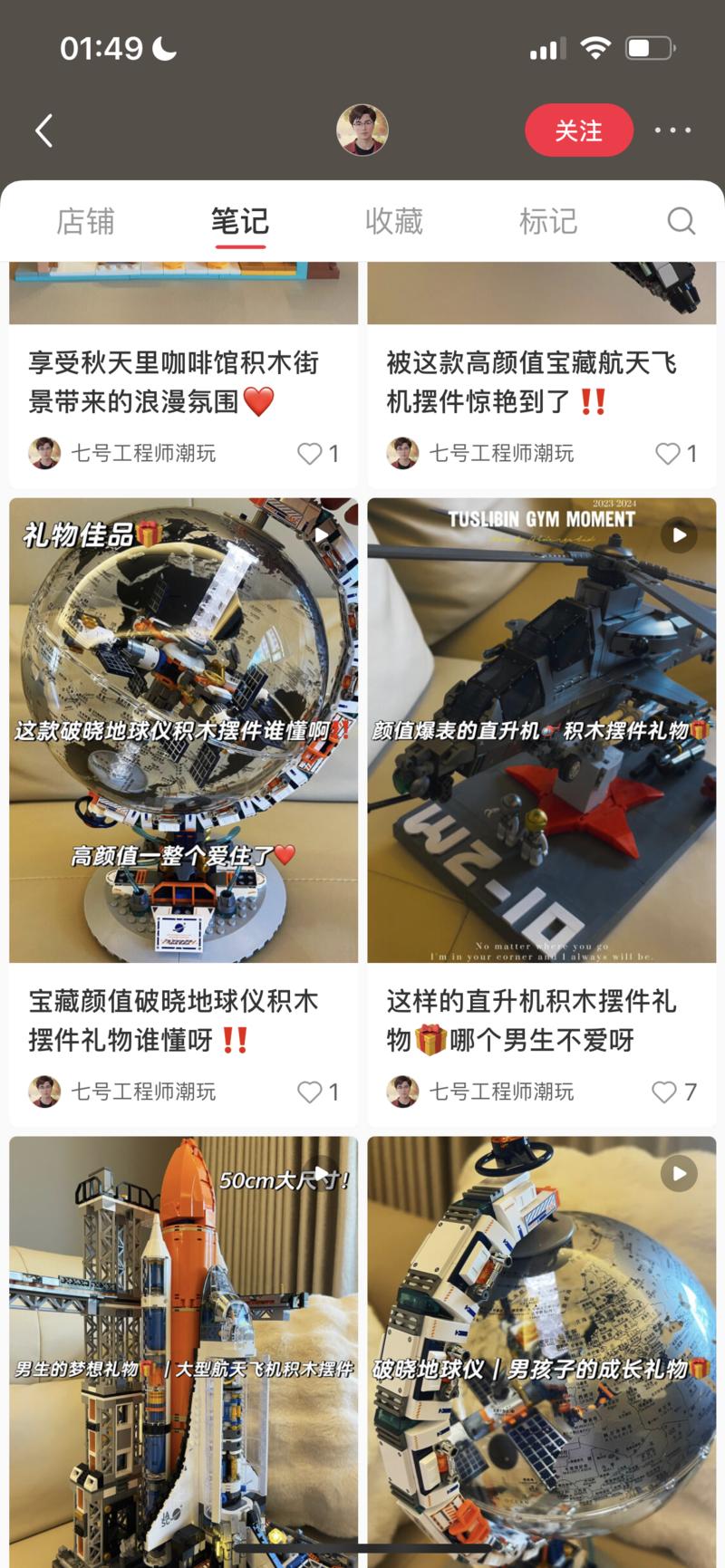Viewport: 725px width, 1568px height.
Task: Like the 宝藏颜值破晓地球仪 note
Action: tap(311, 1092)
